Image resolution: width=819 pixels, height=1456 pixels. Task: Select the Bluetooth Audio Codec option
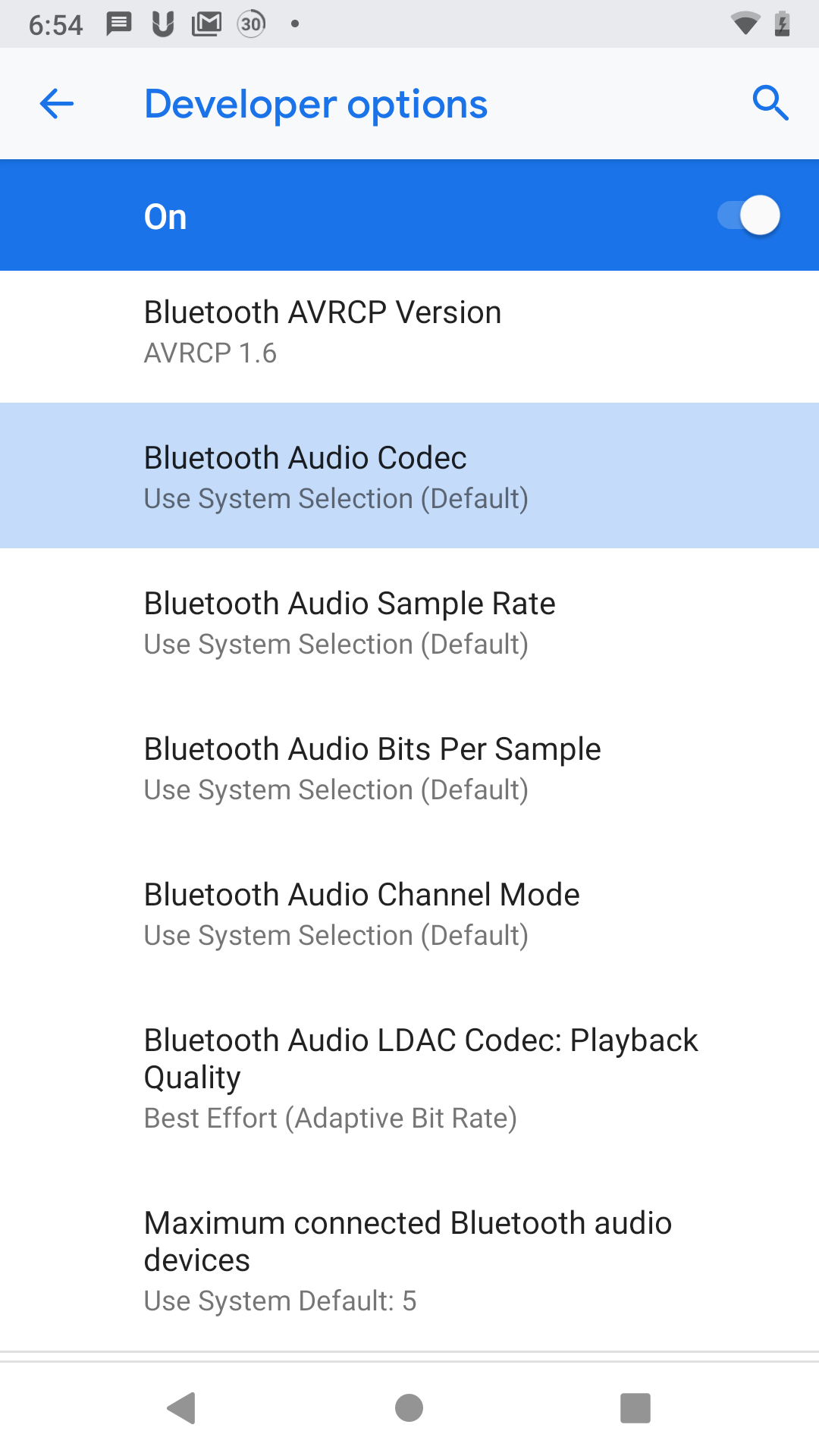(409, 475)
